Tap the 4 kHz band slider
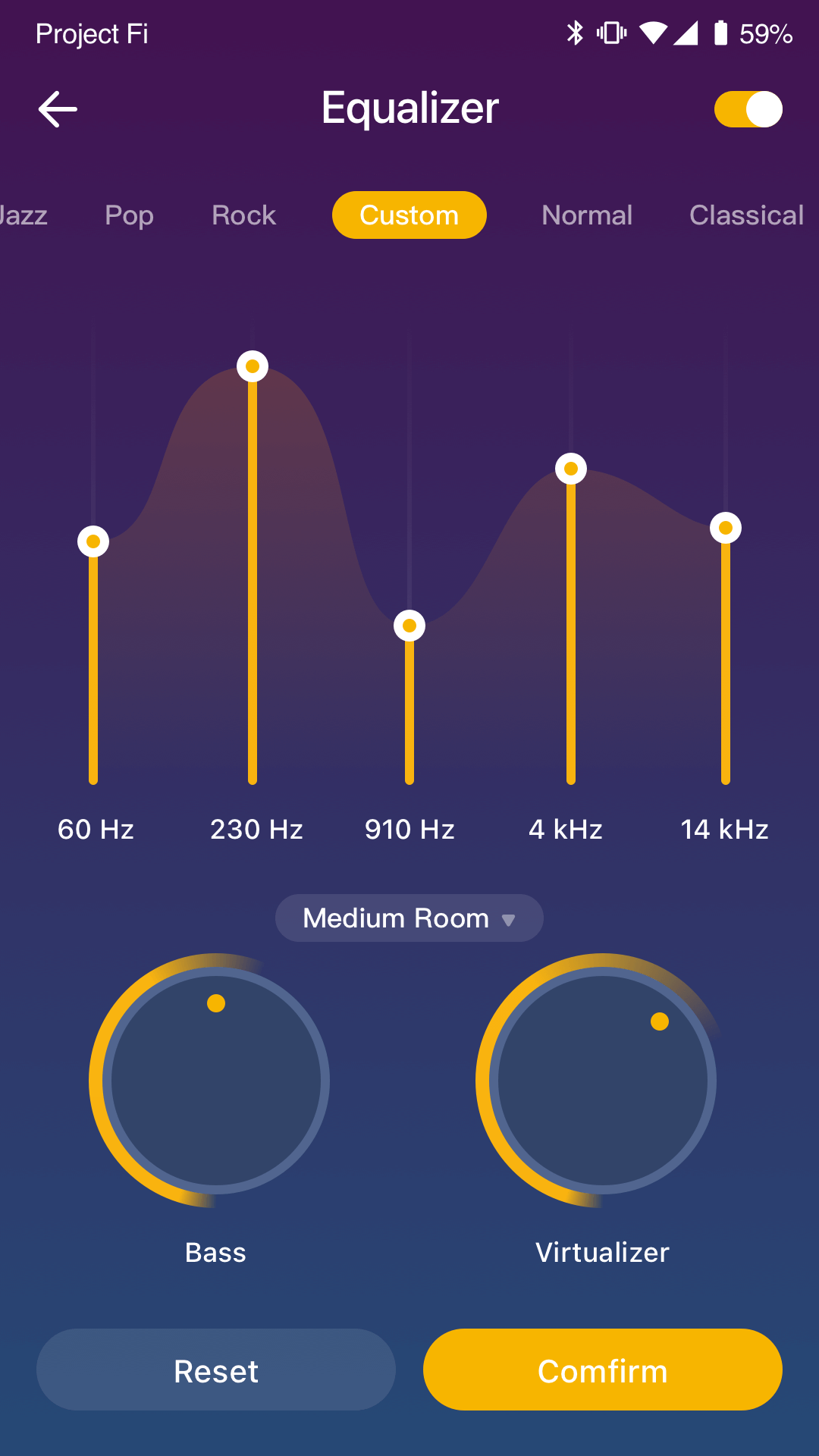Viewport: 819px width, 1456px height. [571, 469]
